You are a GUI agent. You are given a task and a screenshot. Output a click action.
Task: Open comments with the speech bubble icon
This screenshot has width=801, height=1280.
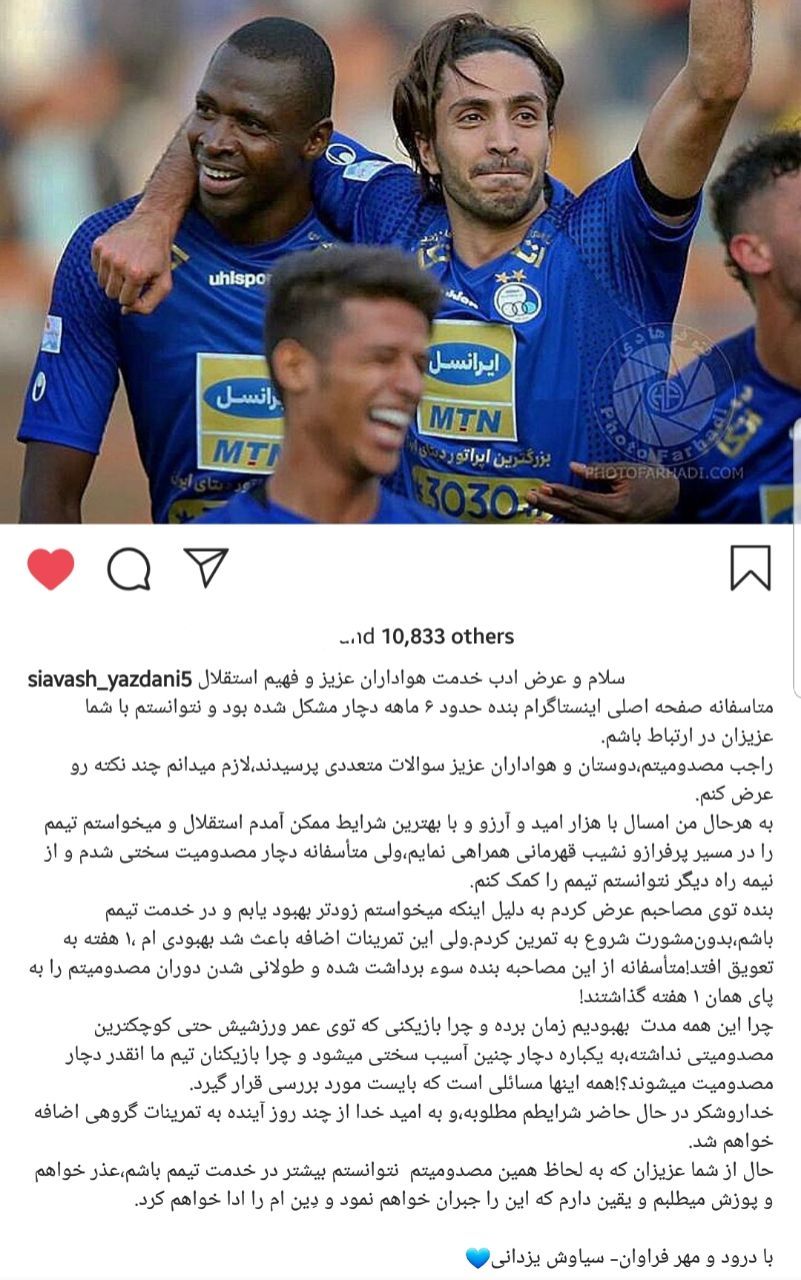129,569
